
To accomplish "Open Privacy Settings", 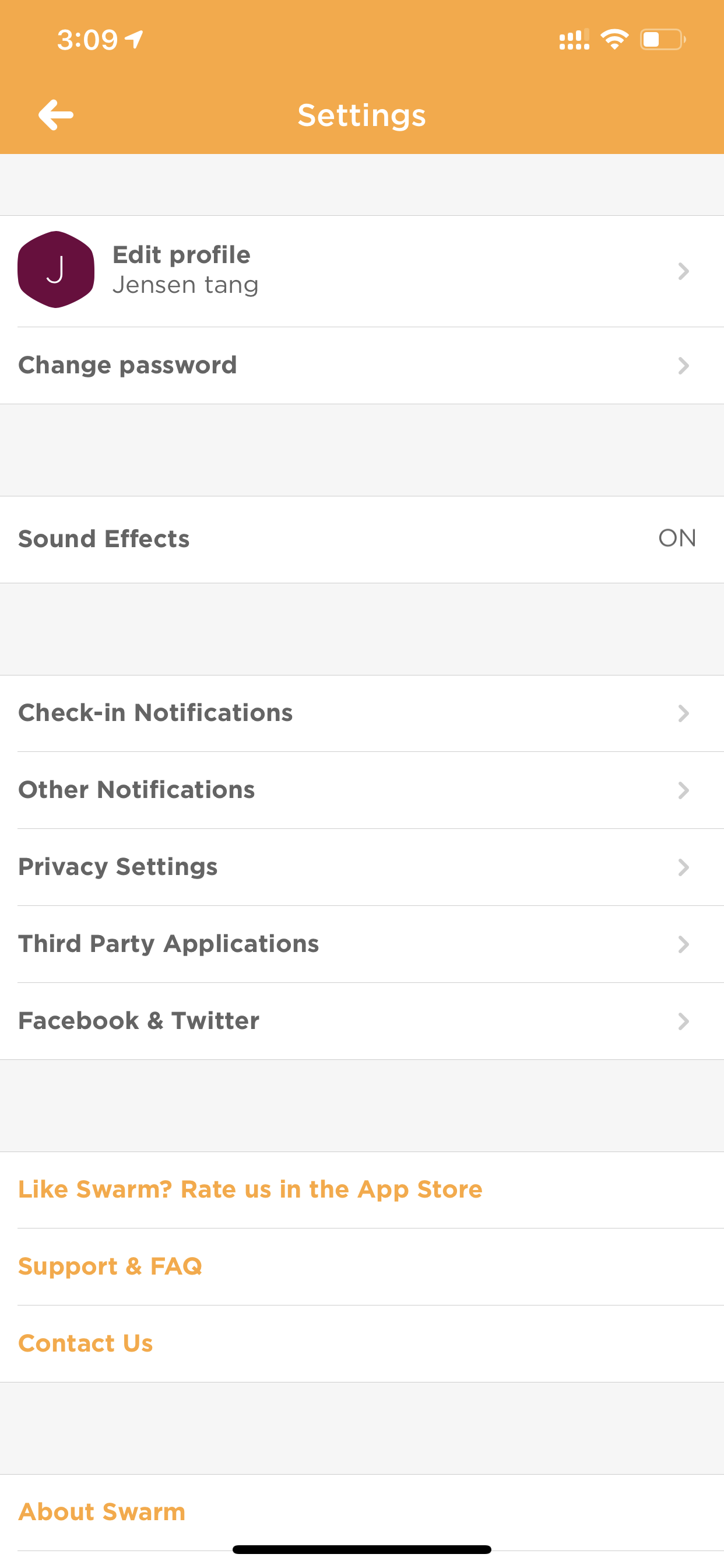I will [362, 867].
